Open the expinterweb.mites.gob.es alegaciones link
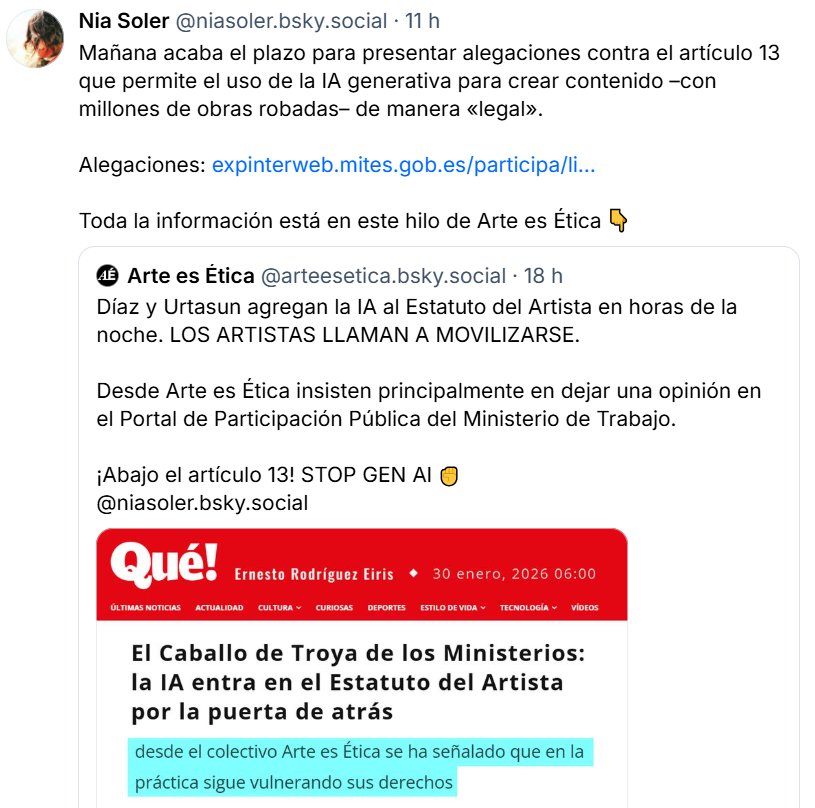 pyautogui.click(x=403, y=165)
